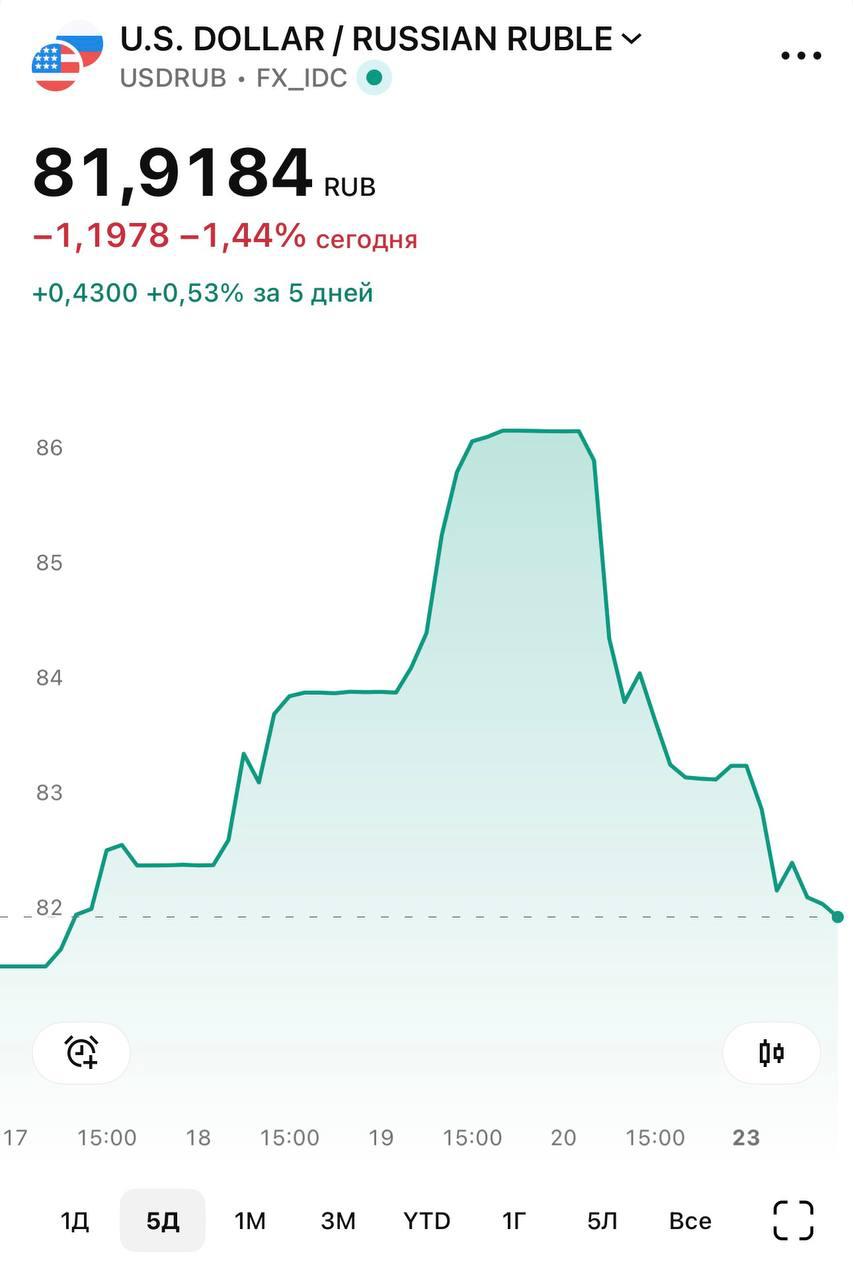
Task: Open the fullscreen chart view
Action: (x=794, y=1221)
